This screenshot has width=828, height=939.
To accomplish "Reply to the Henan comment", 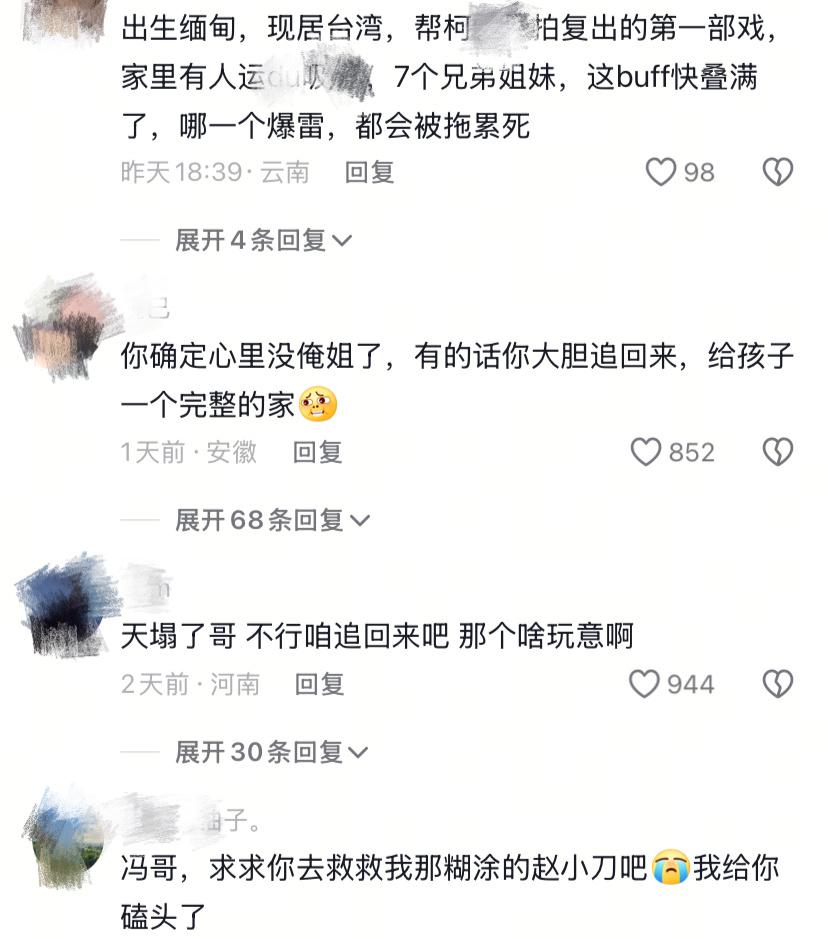I will [319, 684].
